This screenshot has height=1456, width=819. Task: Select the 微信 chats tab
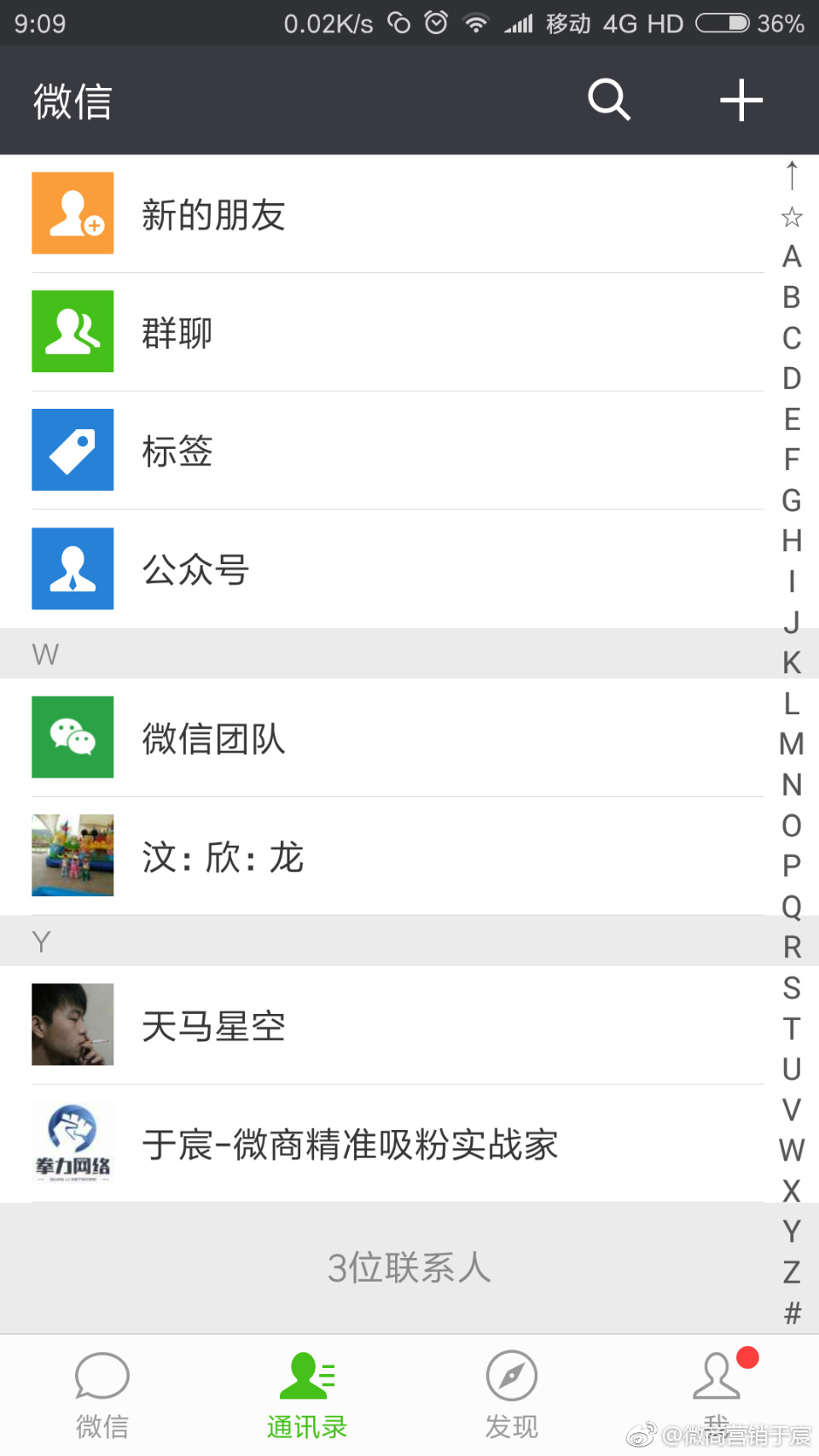[x=102, y=1391]
